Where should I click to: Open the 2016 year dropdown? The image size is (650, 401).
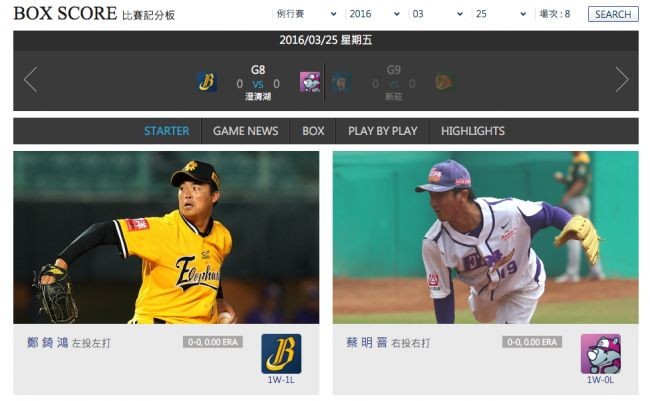374,14
